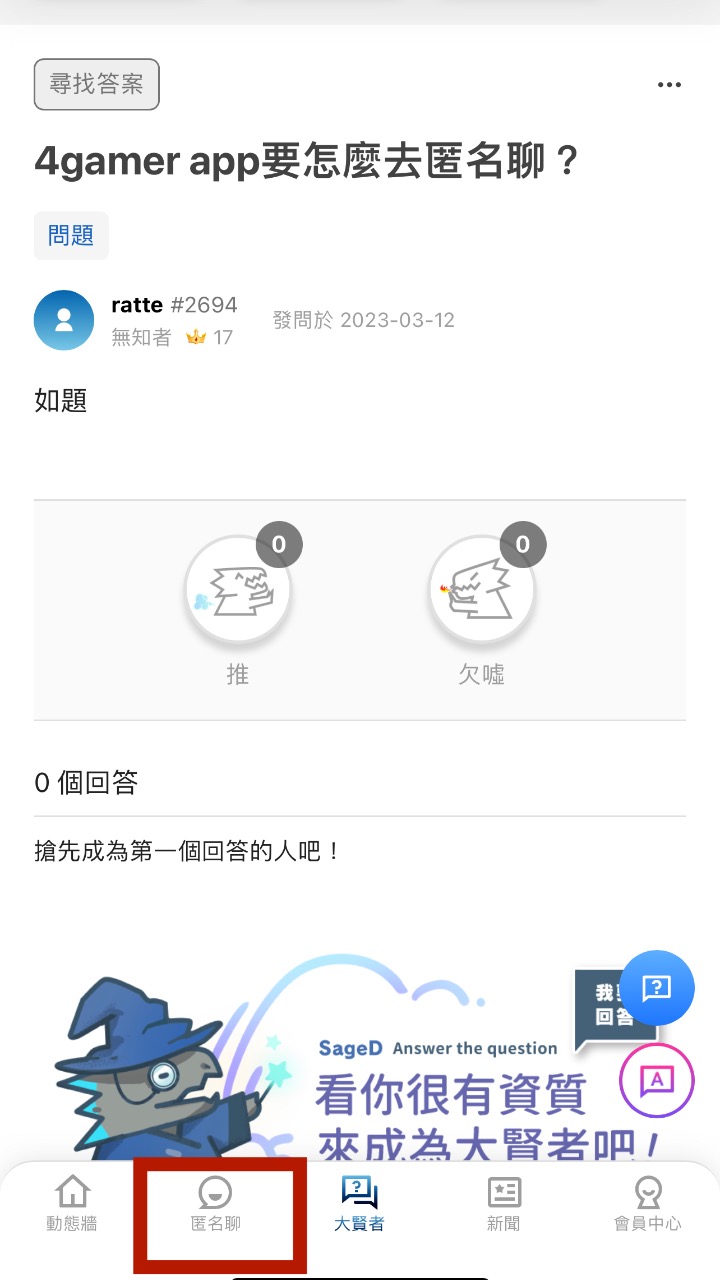Tap the 推 upvote dragon icon
Screen dimensions: 720x1280
(x=238, y=590)
